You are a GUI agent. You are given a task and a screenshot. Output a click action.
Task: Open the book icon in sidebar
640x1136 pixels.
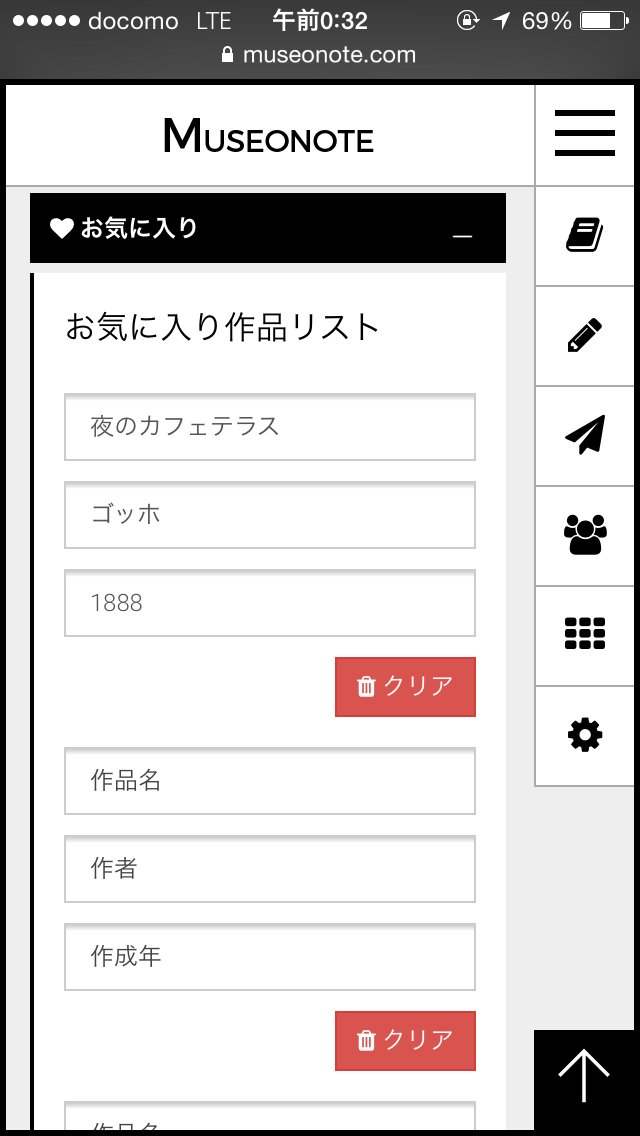coord(584,235)
